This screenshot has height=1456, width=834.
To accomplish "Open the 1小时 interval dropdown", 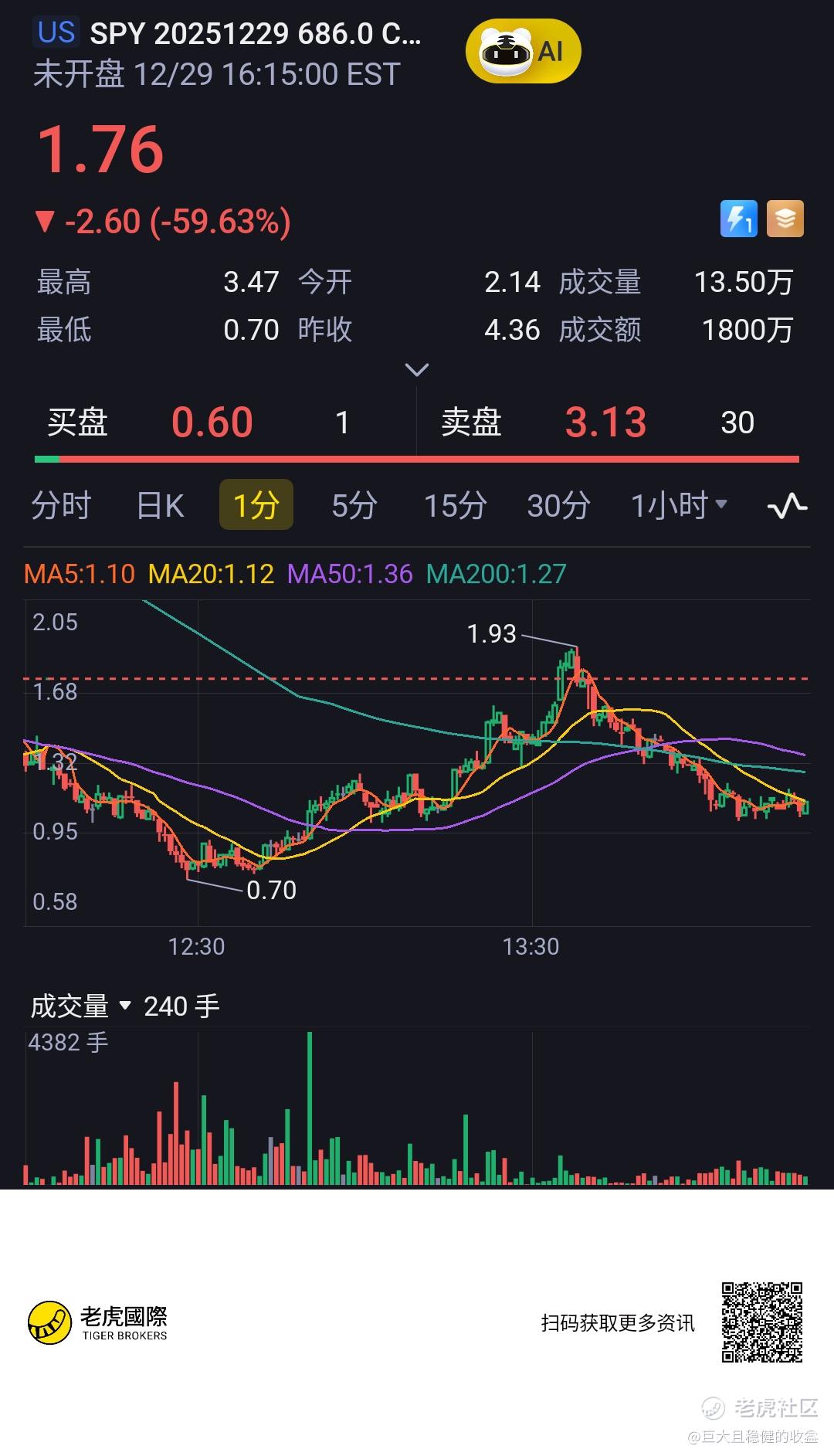I will pyautogui.click(x=679, y=506).
